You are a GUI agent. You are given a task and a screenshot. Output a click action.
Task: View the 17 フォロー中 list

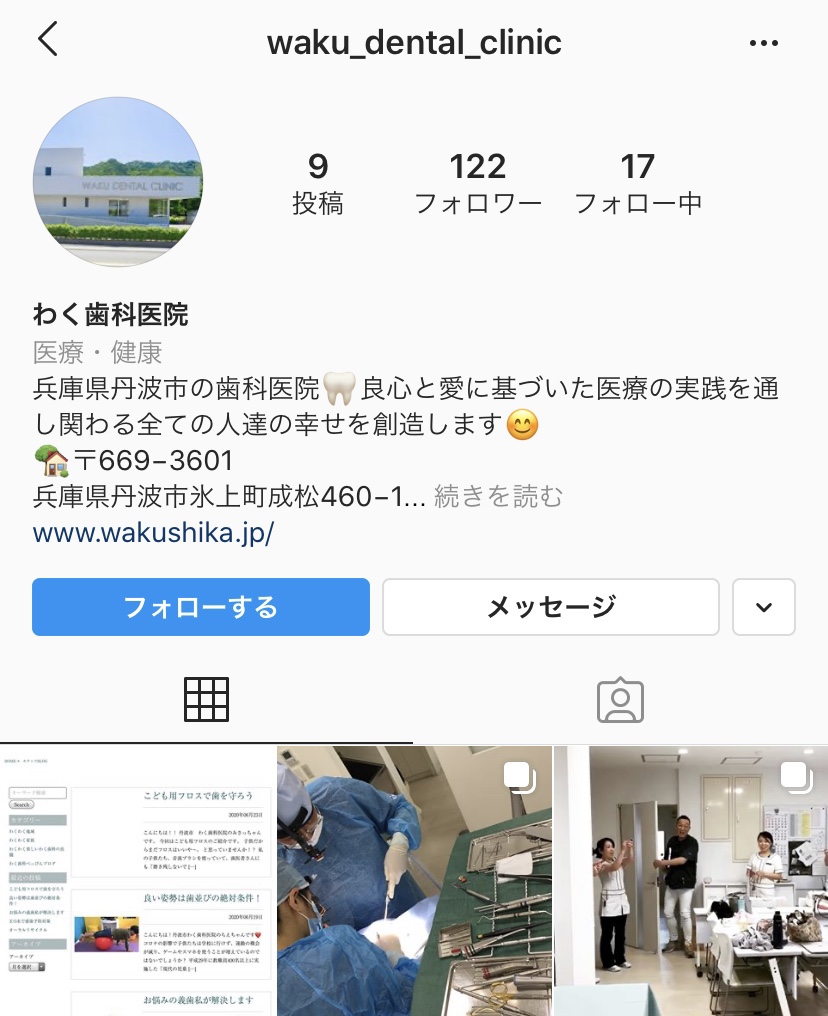coord(638,183)
